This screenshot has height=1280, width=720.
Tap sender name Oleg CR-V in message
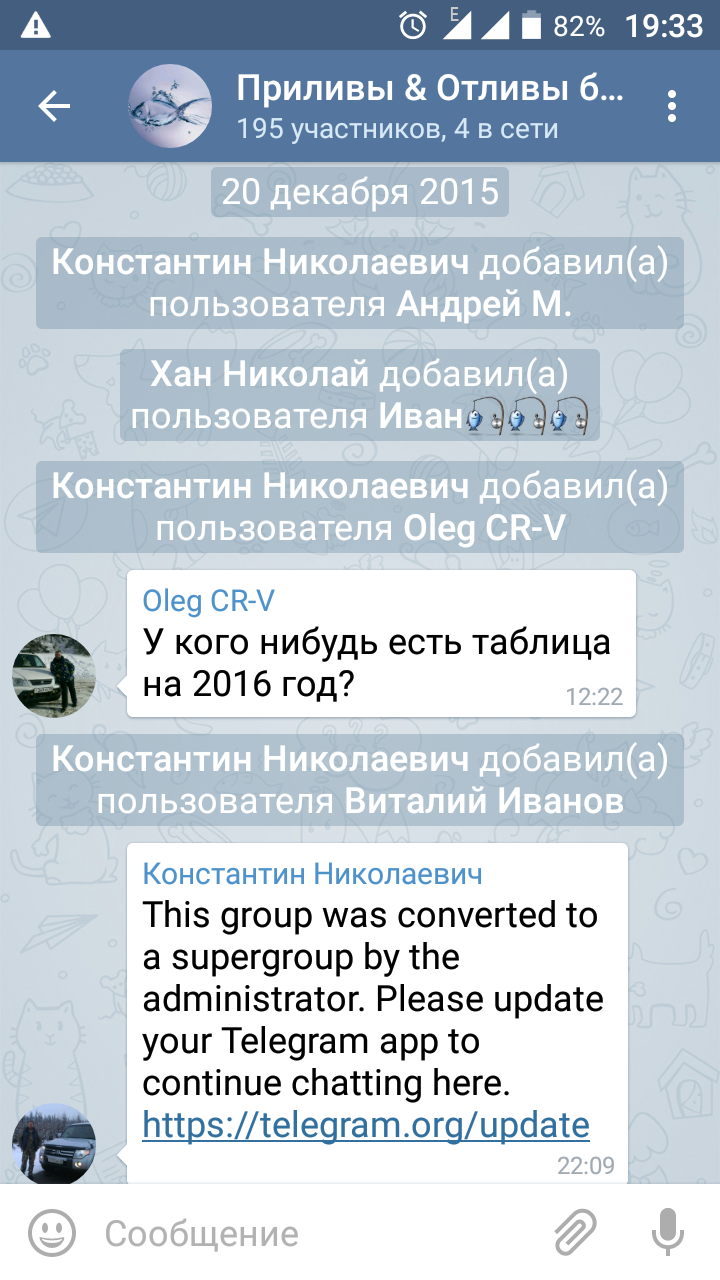208,600
